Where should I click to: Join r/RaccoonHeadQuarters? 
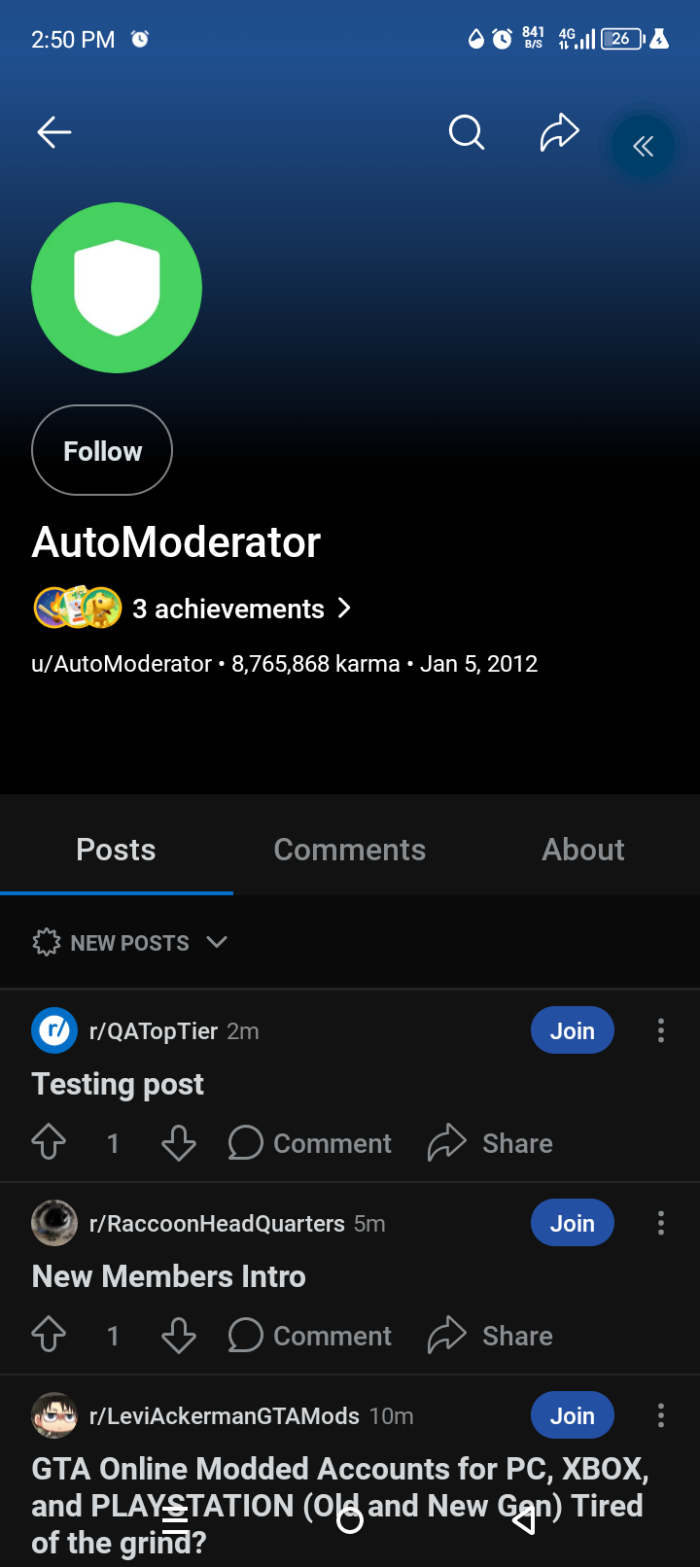[572, 1223]
